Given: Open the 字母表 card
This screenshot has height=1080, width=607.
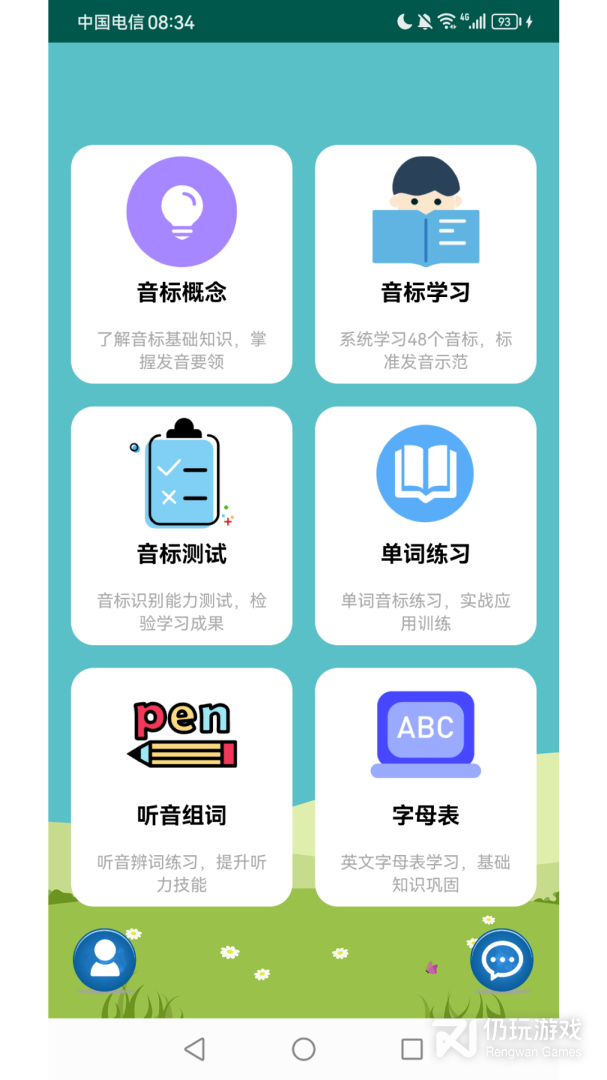Looking at the screenshot, I should [425, 786].
